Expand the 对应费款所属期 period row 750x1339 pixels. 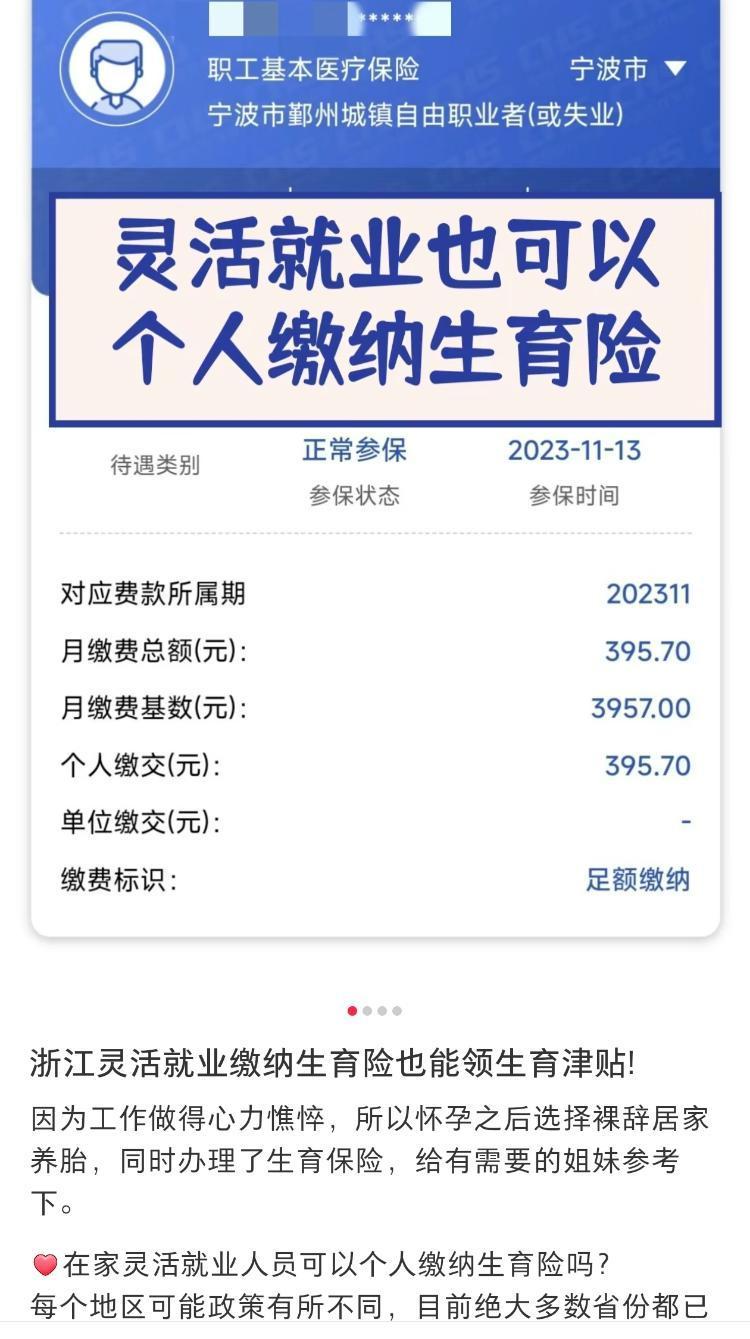pos(375,593)
